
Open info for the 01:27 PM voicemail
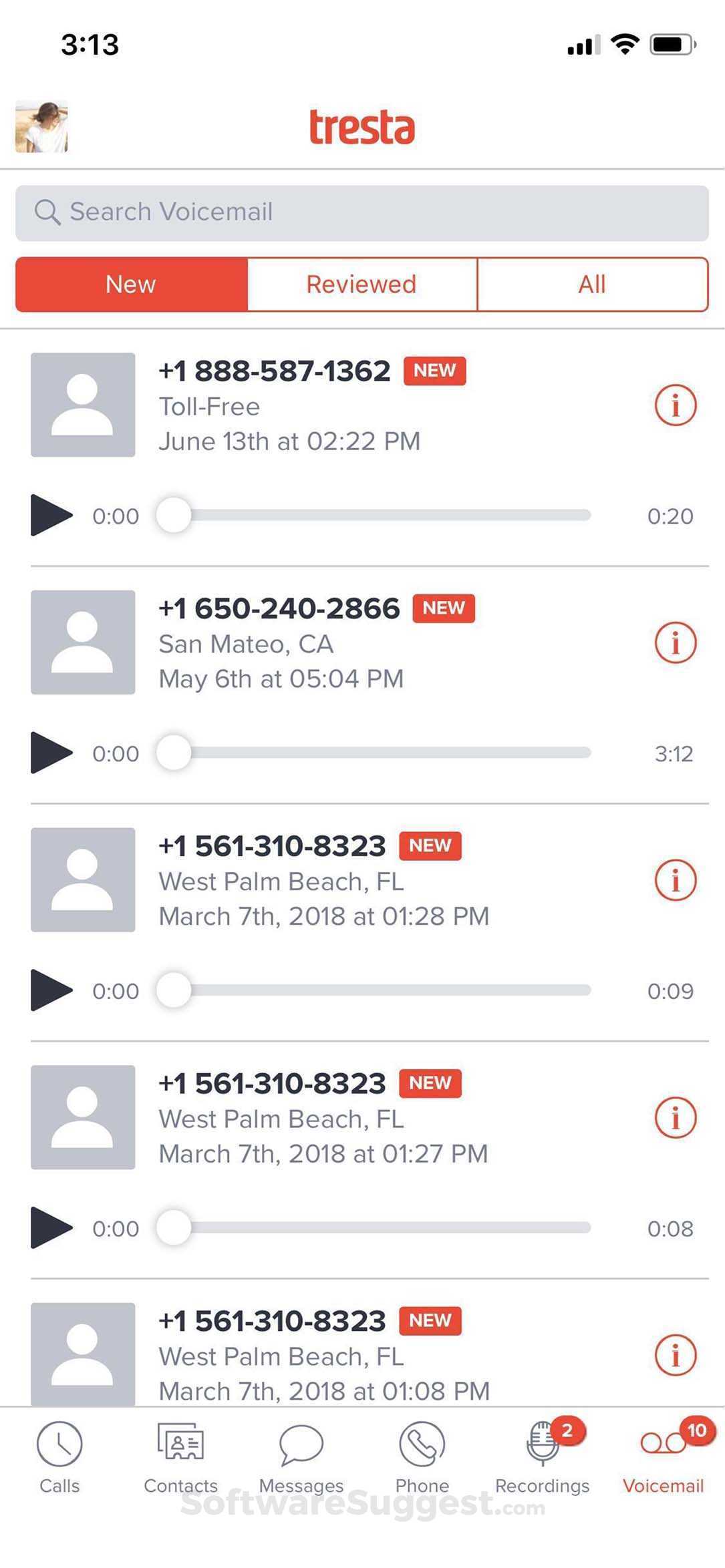675,1117
